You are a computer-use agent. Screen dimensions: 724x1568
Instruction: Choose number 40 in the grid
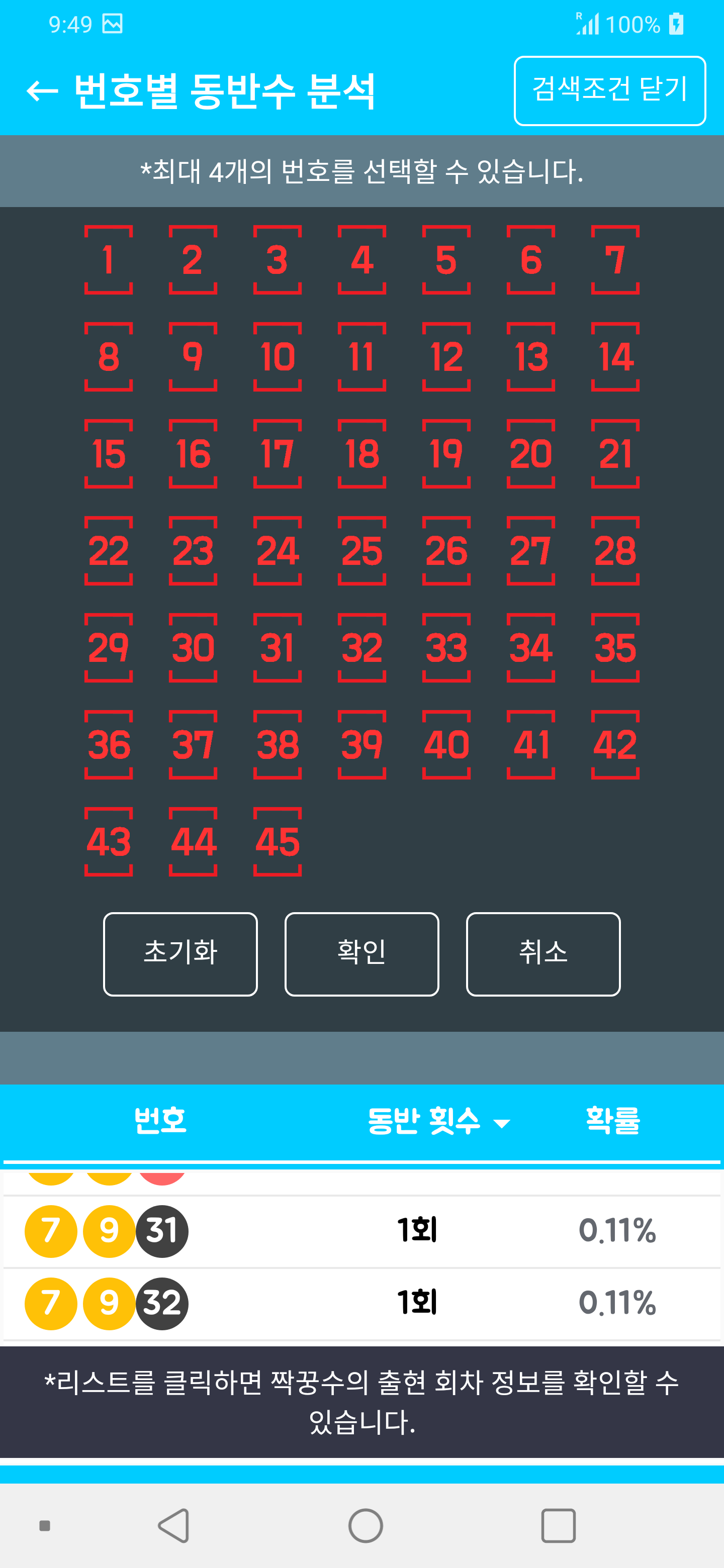446,744
